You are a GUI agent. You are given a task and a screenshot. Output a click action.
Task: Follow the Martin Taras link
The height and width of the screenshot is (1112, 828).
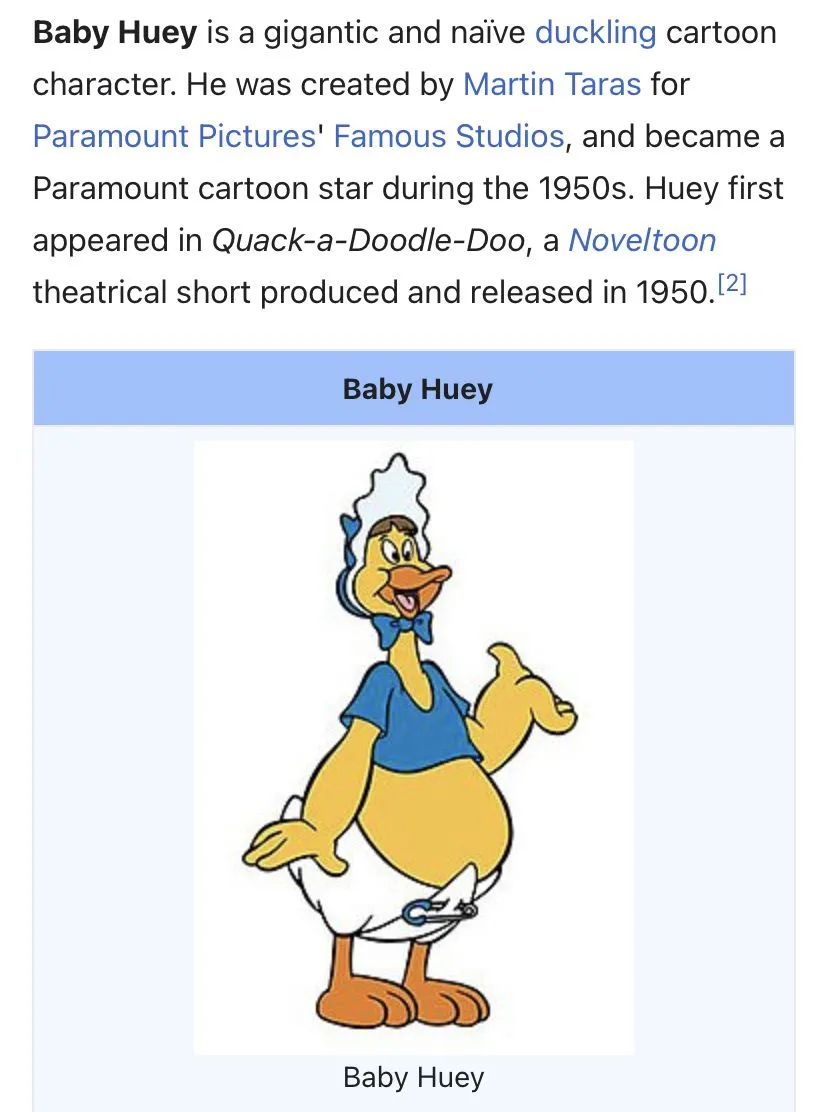click(551, 84)
